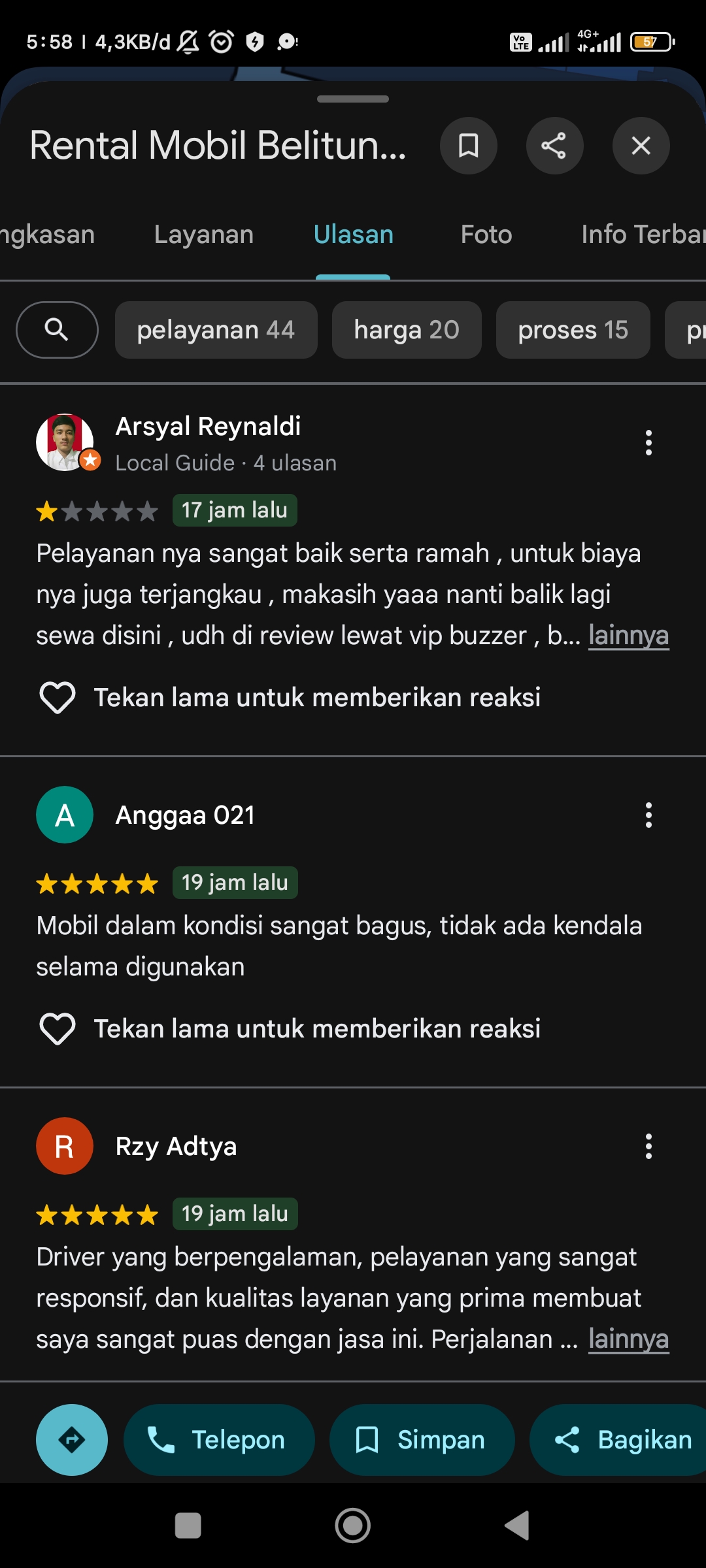
Task: Open the options menu on Arsyal Reynaldi's review
Action: (x=648, y=442)
